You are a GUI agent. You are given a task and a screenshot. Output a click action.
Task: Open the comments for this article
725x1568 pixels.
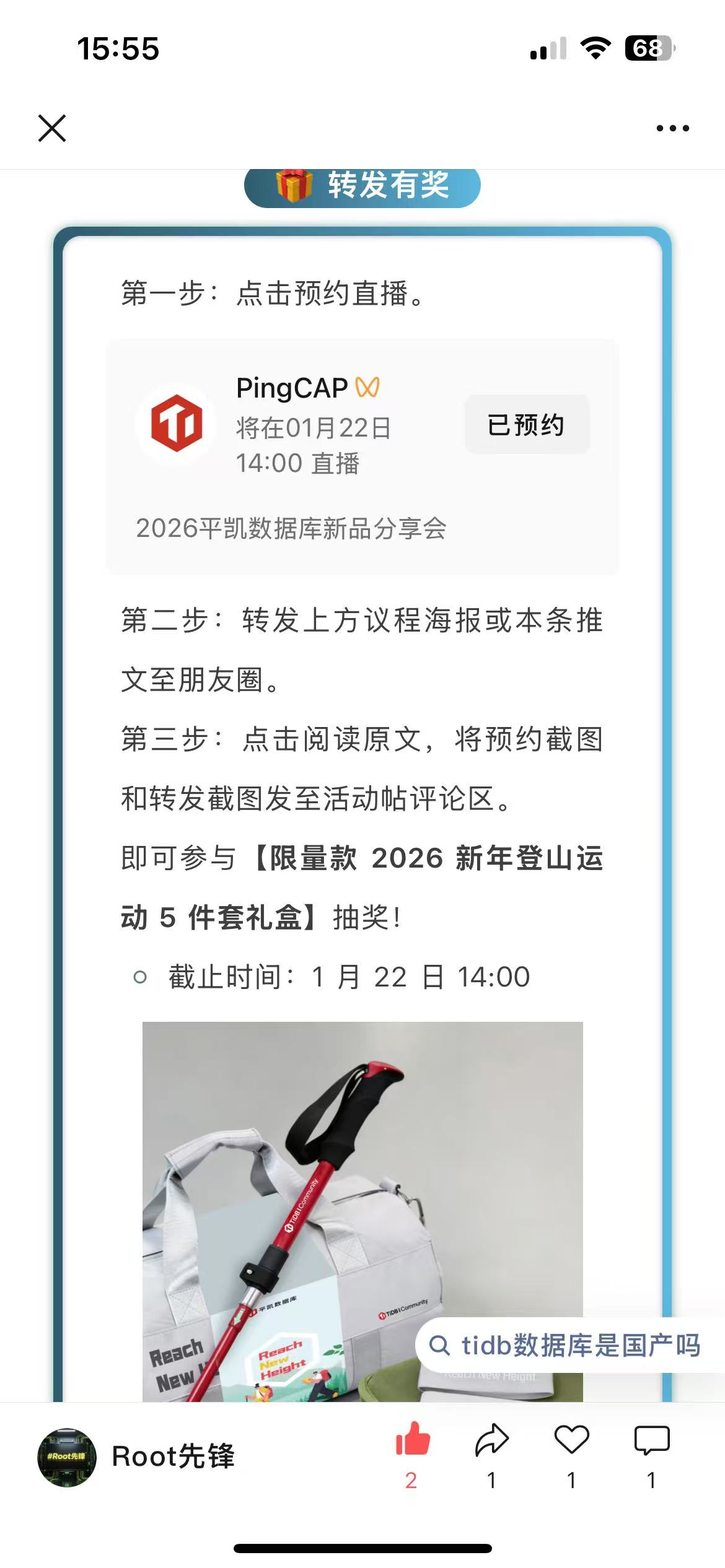(651, 1440)
